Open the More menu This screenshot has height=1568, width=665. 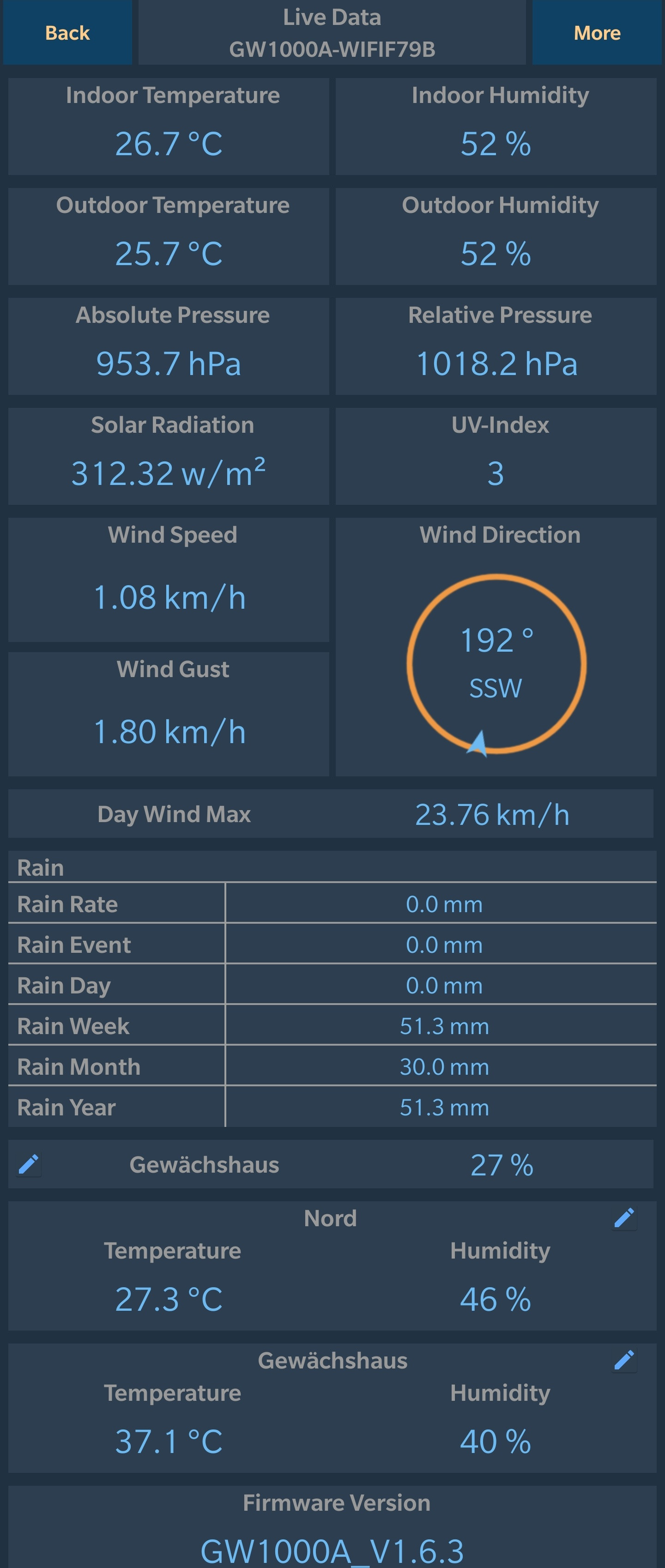click(596, 33)
